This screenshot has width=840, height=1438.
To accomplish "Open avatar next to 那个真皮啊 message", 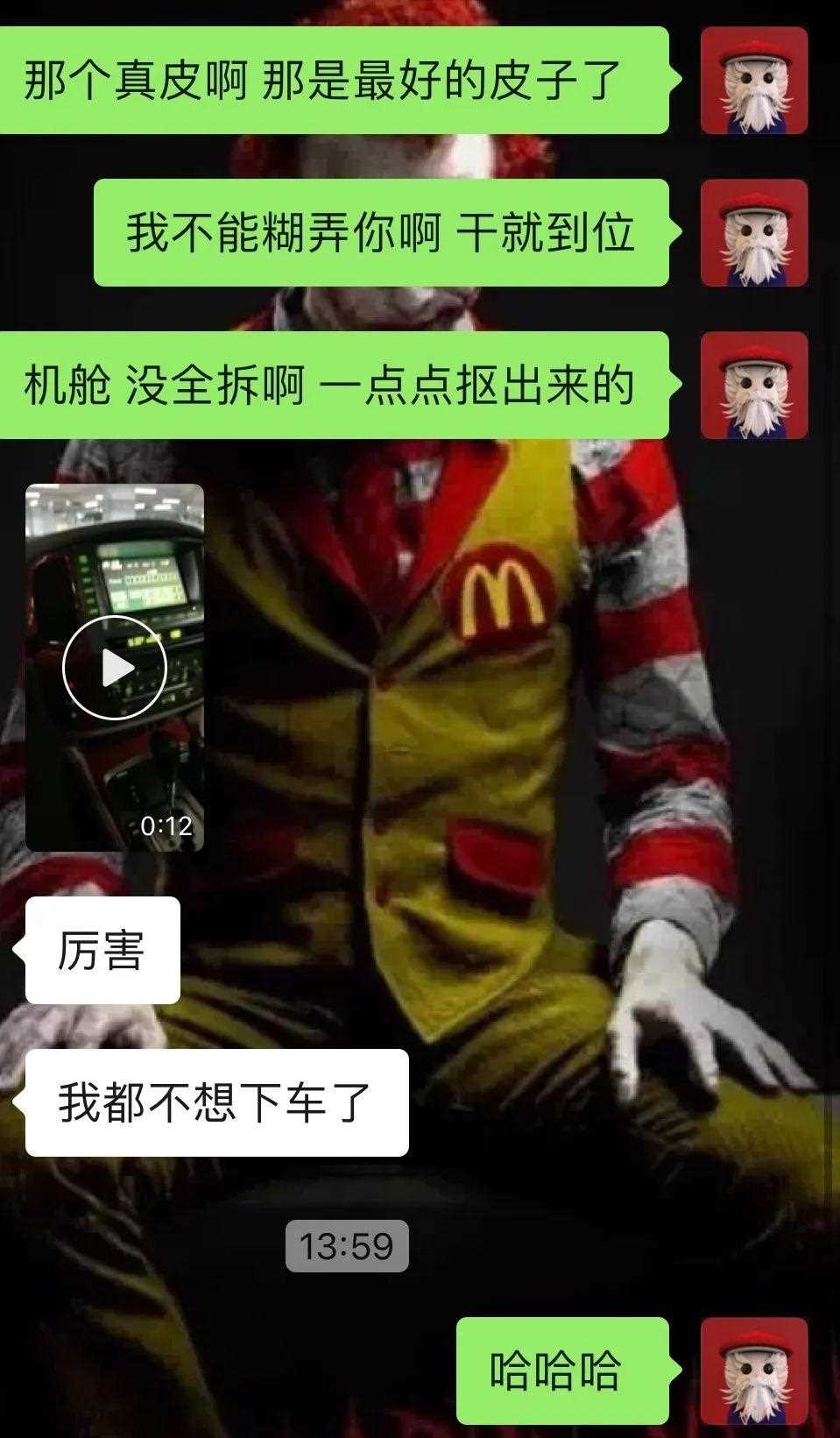I will (753, 81).
